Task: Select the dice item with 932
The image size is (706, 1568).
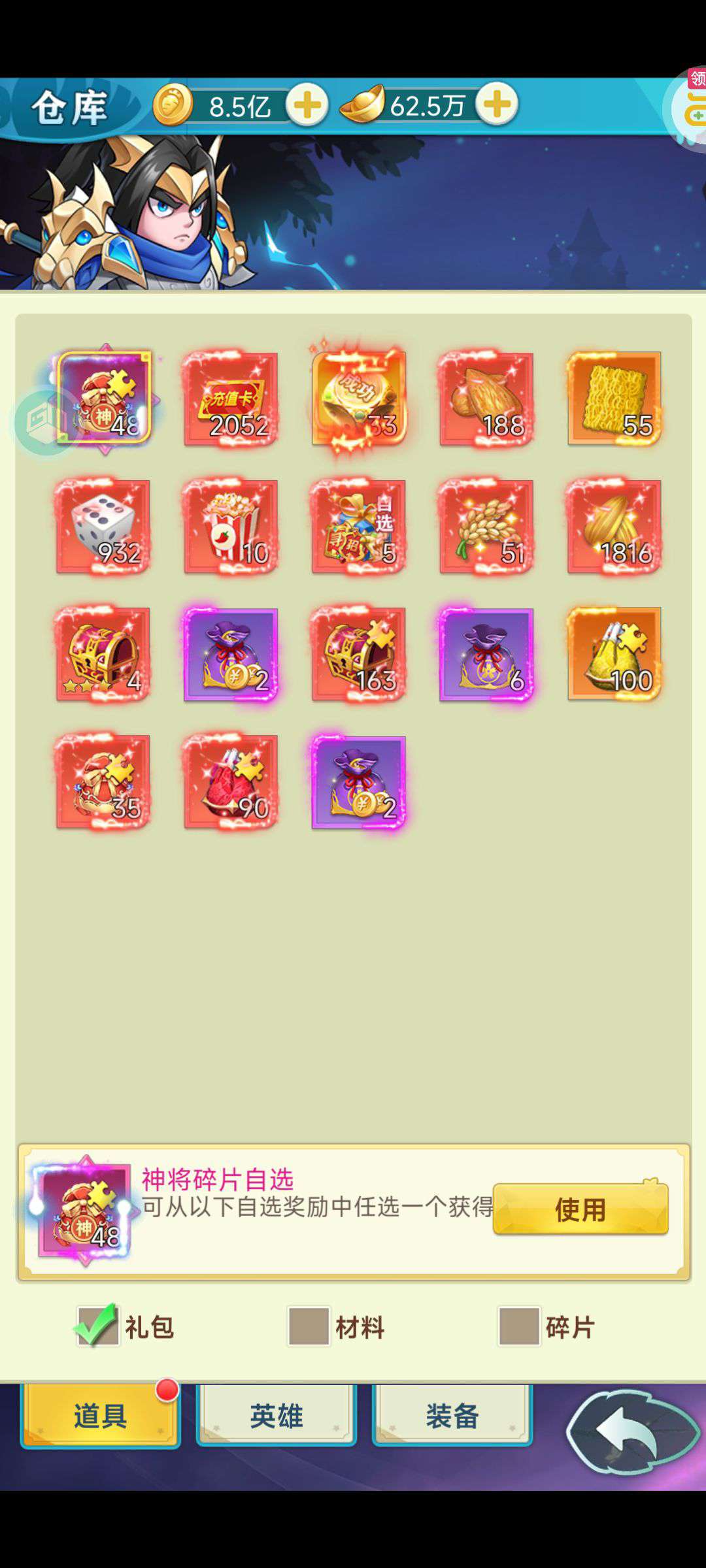Action: click(x=103, y=527)
